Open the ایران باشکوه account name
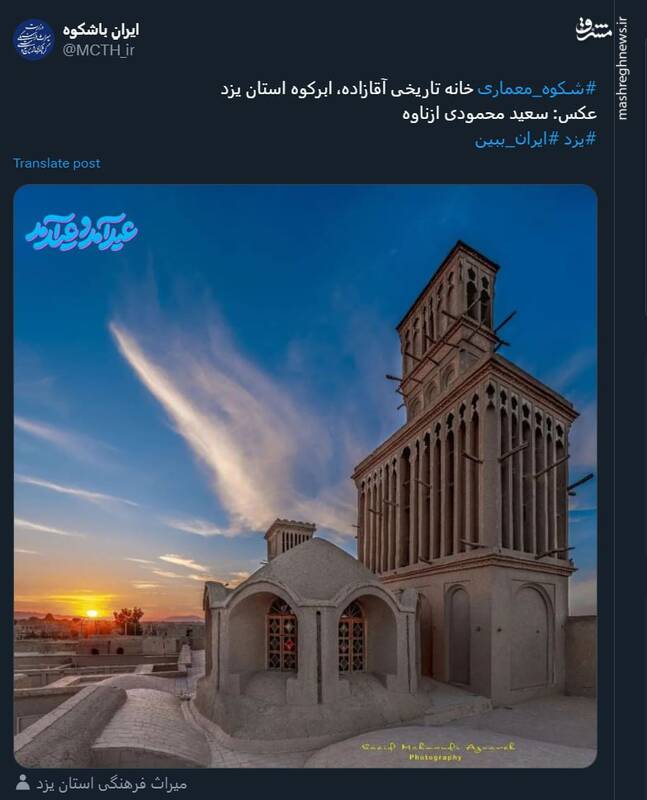647x800 pixels. [102, 31]
